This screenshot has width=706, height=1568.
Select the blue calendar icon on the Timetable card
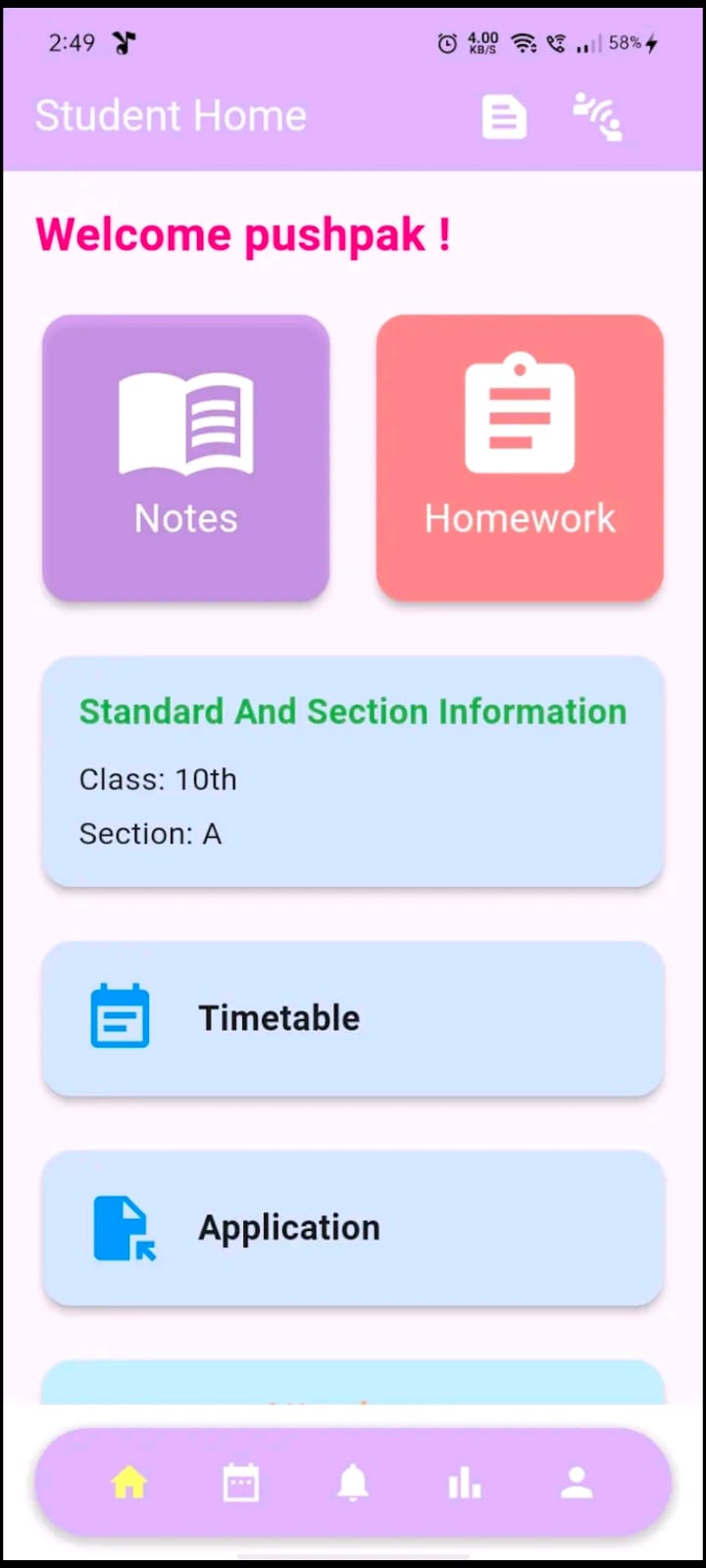(x=120, y=1017)
